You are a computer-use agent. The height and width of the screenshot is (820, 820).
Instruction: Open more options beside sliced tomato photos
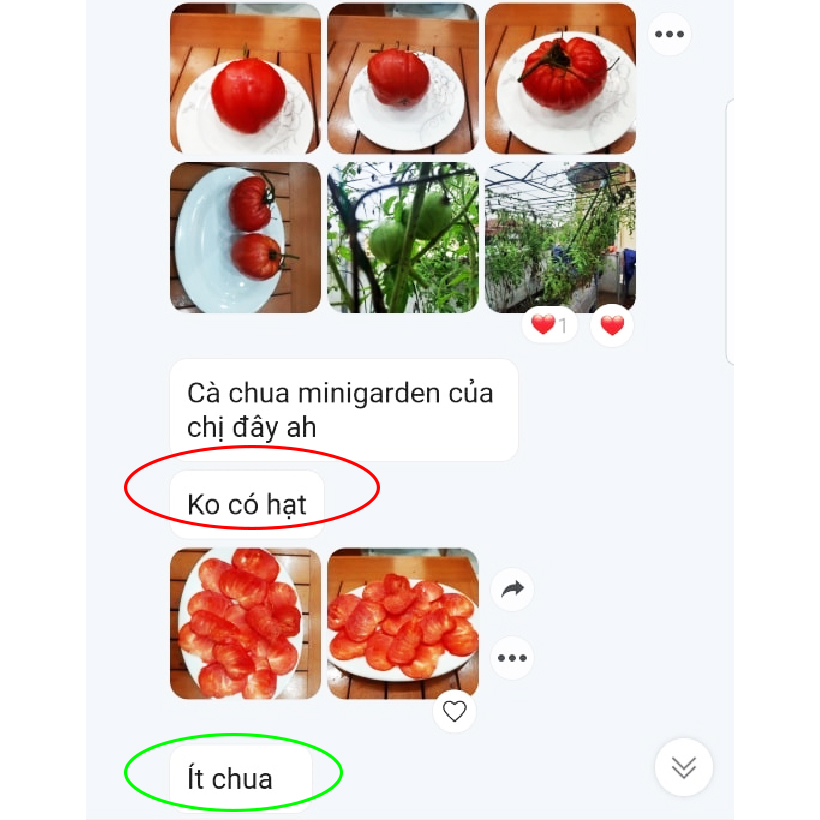(512, 658)
